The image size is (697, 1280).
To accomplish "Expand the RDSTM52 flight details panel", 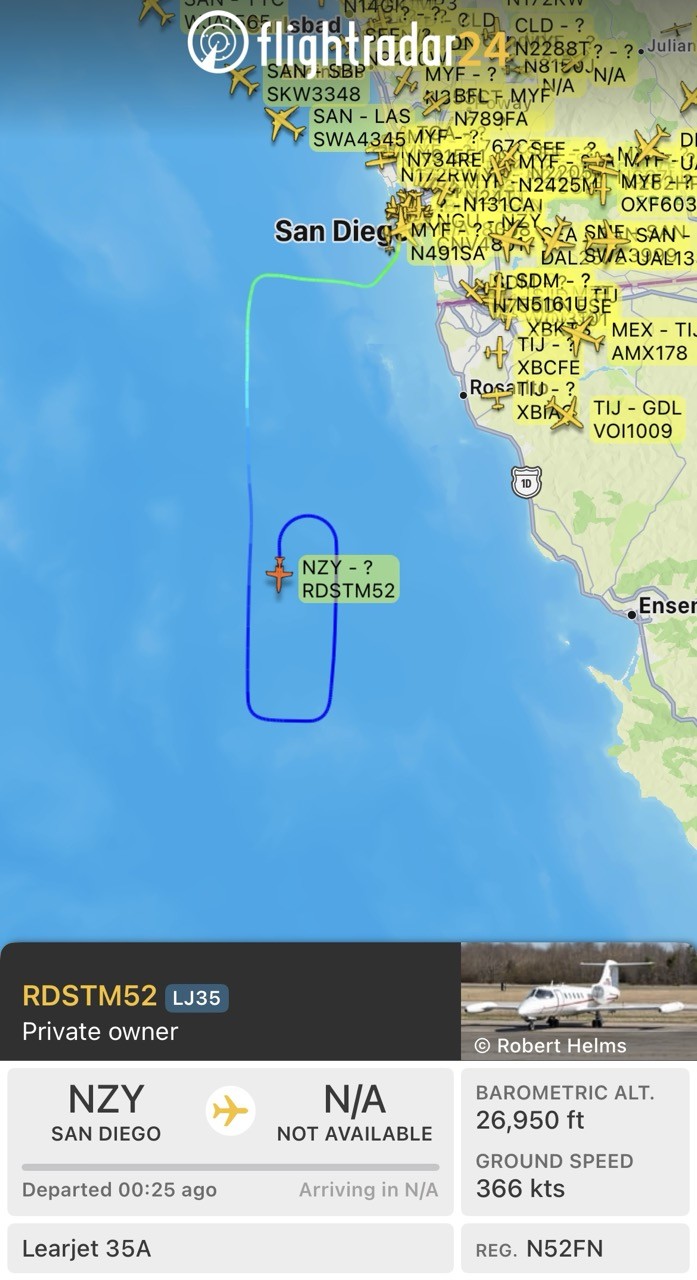I will (230, 1012).
